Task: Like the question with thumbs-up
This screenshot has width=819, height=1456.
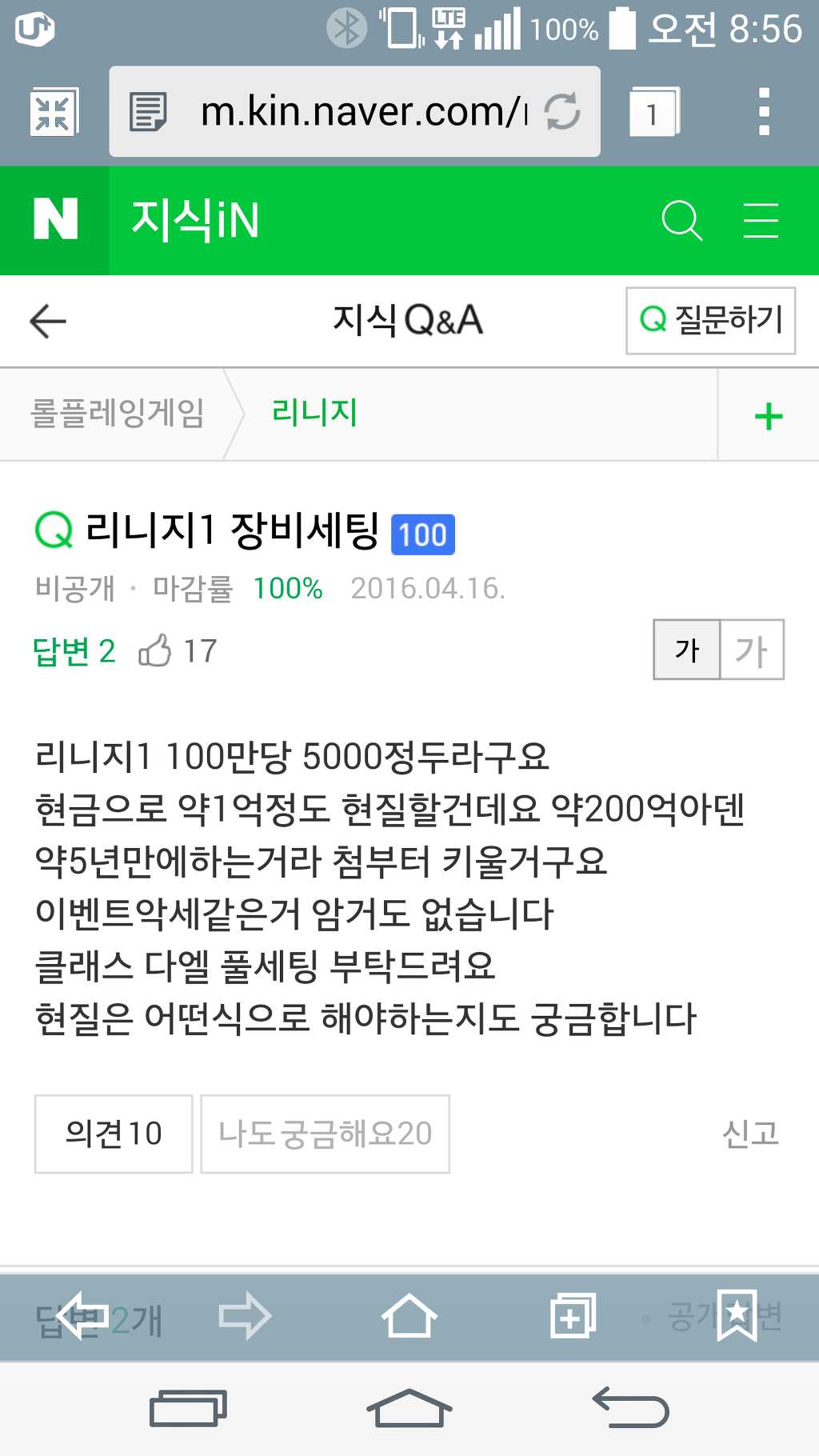Action: point(155,650)
